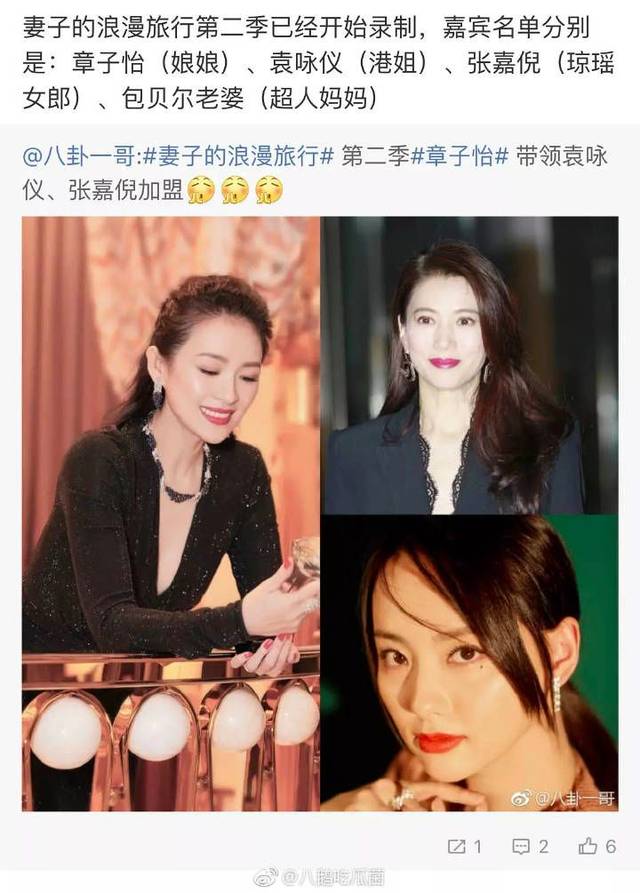
Task: Open the comments on this post
Action: [530, 846]
